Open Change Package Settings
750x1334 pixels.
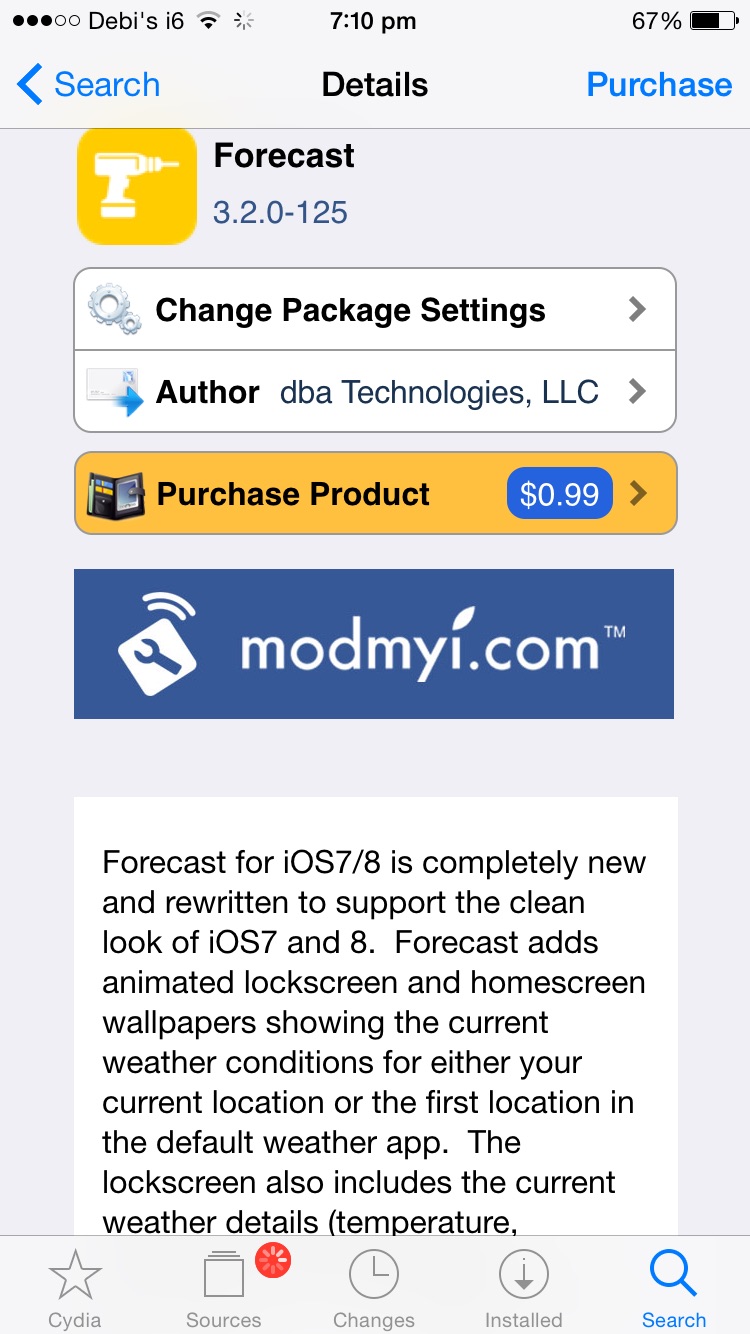(x=375, y=310)
